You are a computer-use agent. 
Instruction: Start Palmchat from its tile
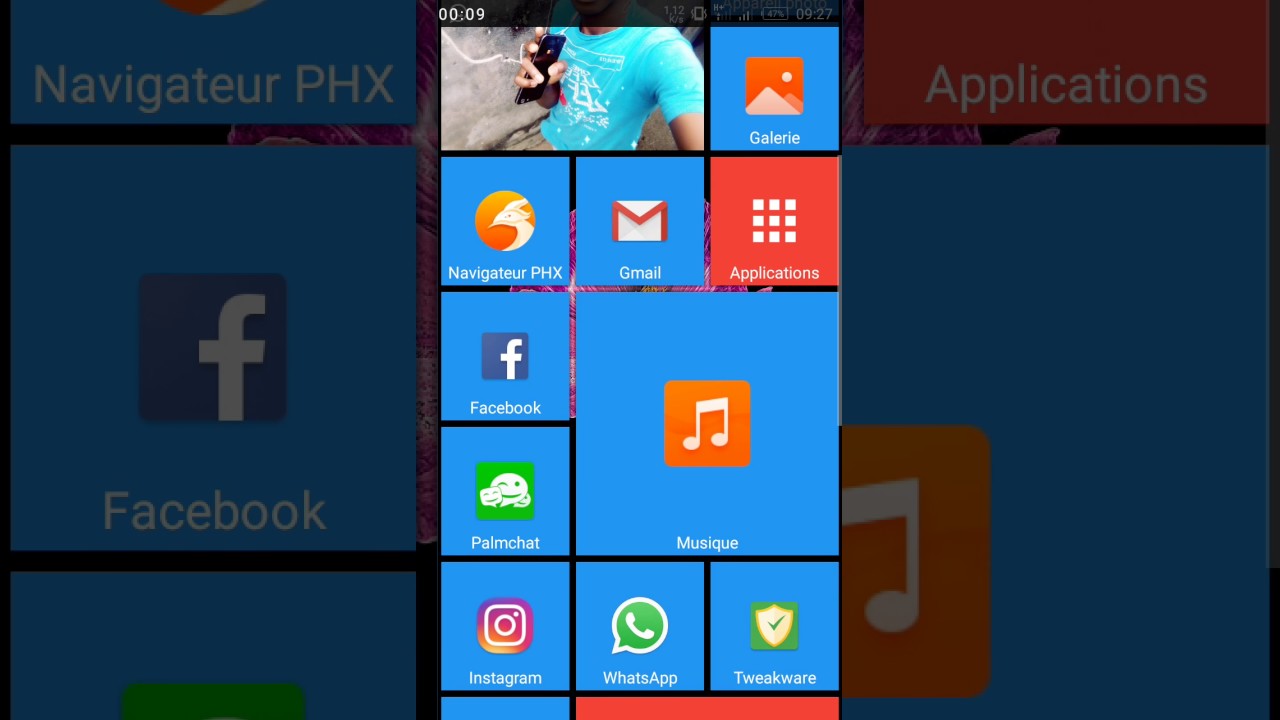coord(505,492)
